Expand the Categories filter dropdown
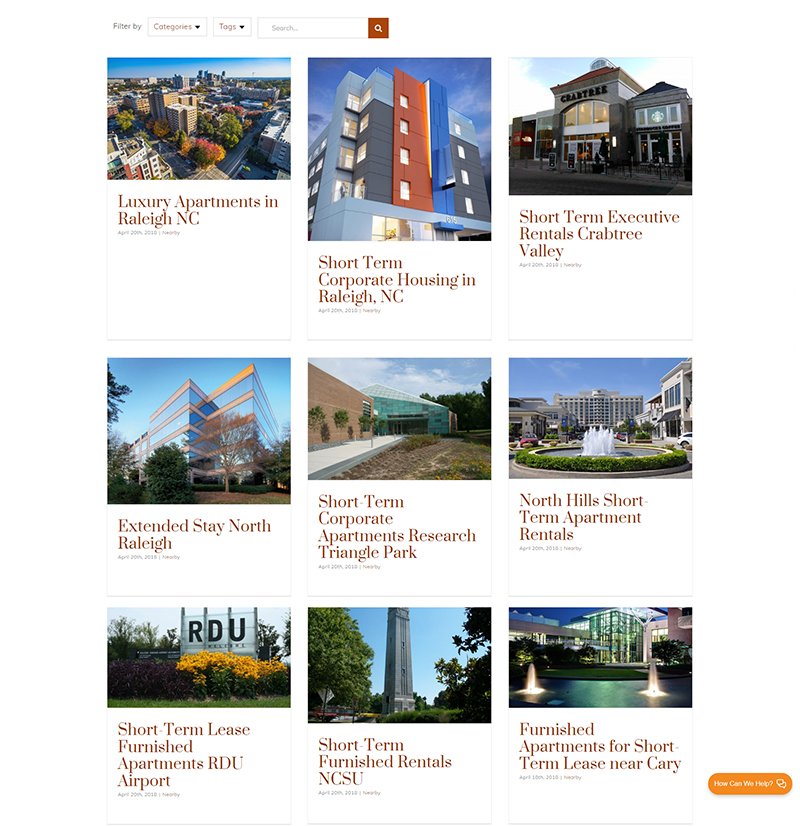The width and height of the screenshot is (800, 826). [x=177, y=27]
